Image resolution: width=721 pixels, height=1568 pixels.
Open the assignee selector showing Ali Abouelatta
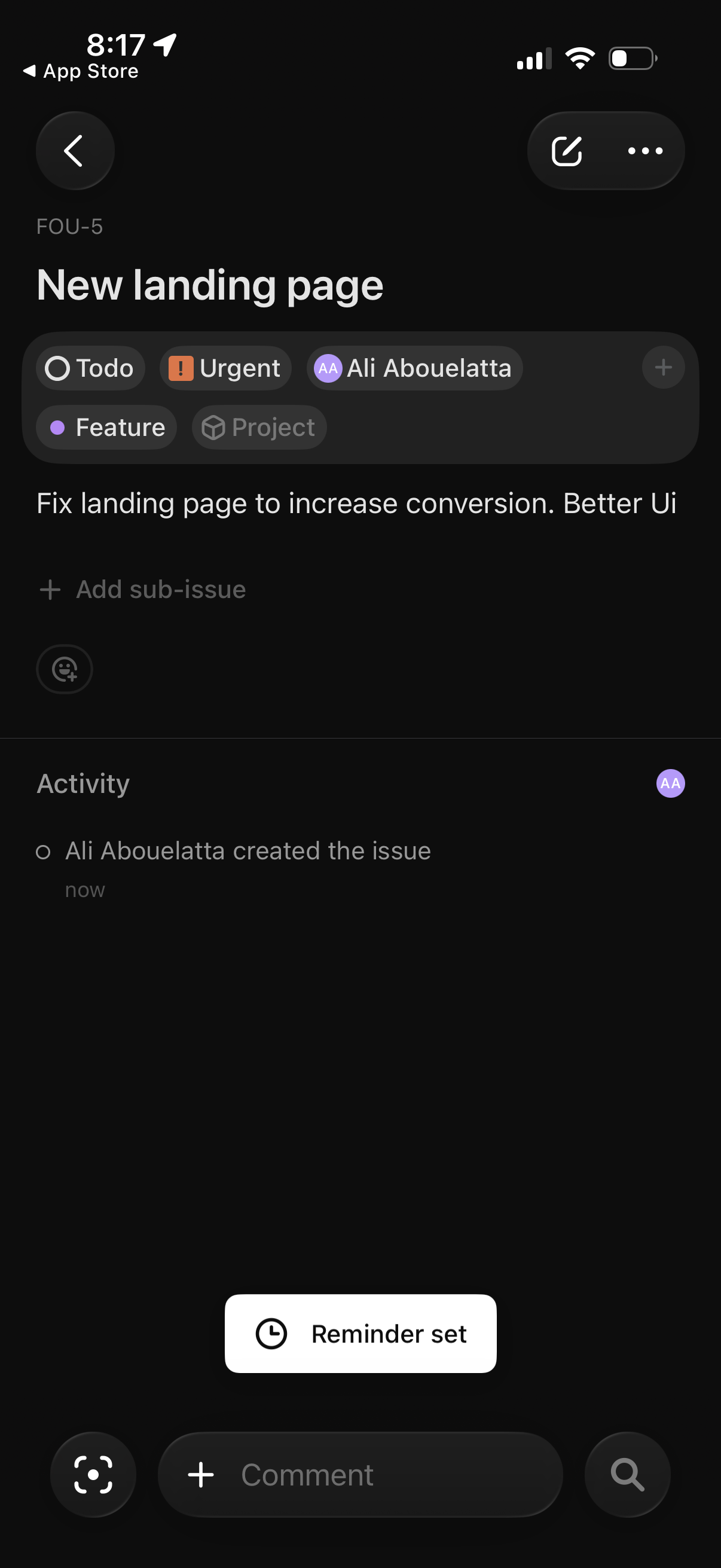point(414,368)
